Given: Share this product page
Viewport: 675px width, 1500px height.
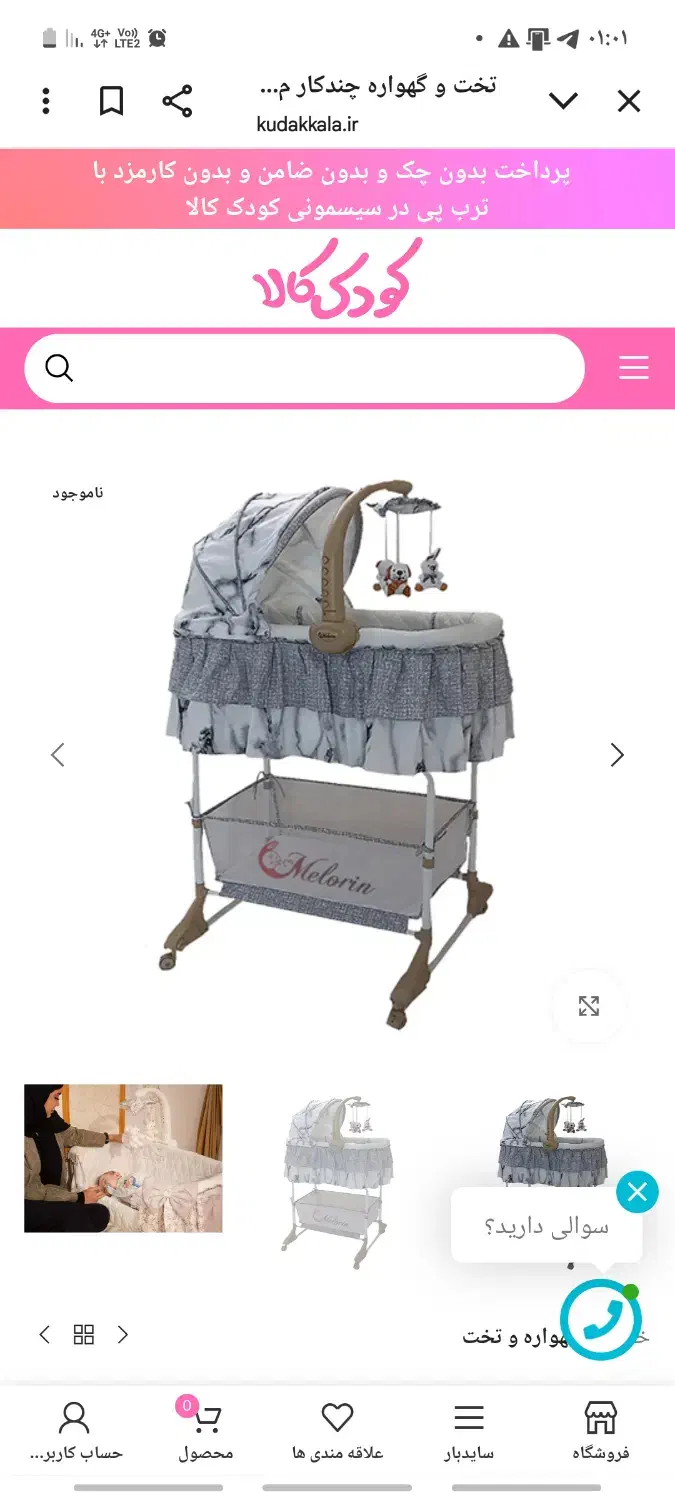Looking at the screenshot, I should pyautogui.click(x=177, y=101).
